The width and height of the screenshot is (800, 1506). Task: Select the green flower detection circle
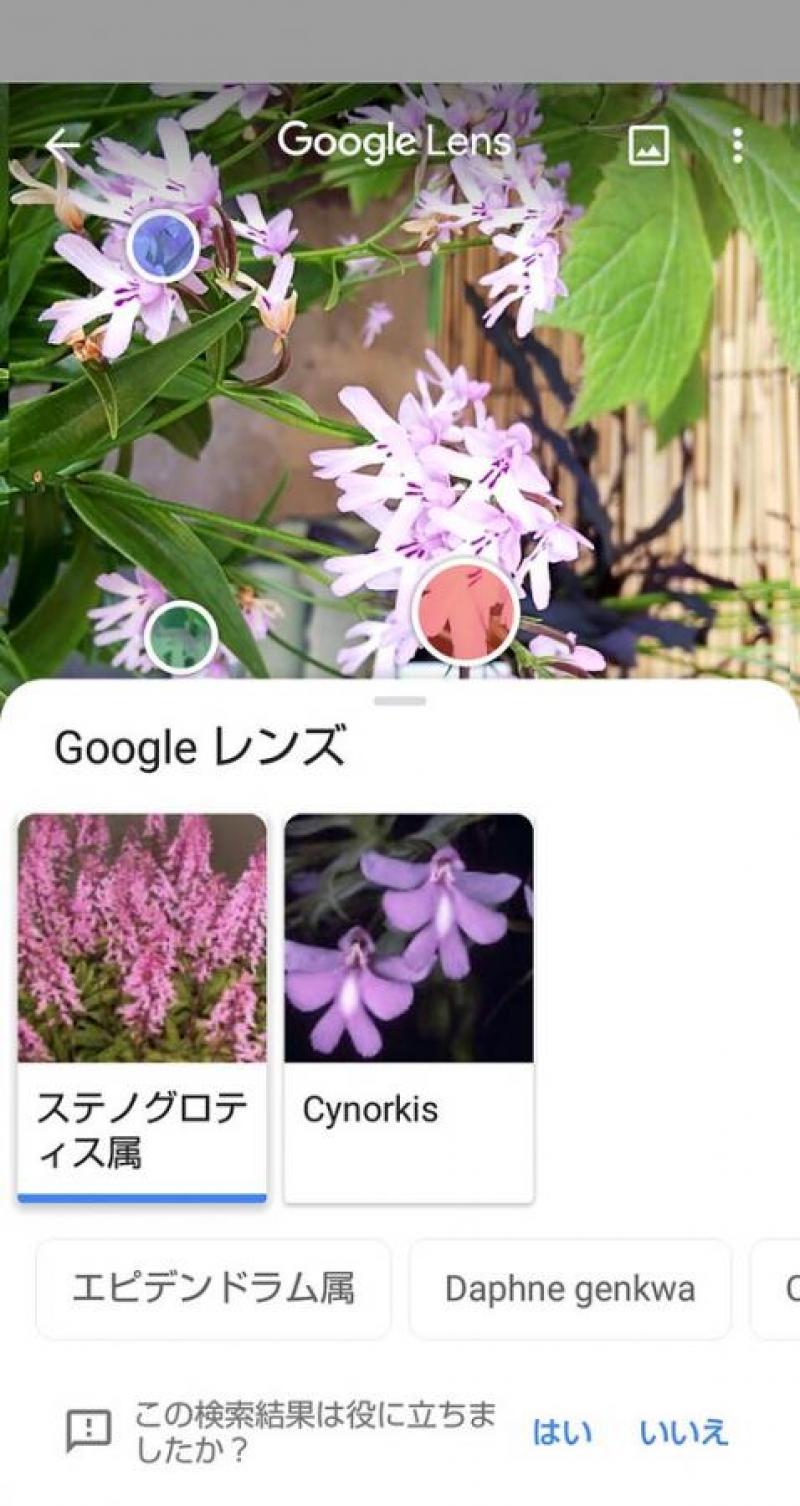[x=181, y=637]
